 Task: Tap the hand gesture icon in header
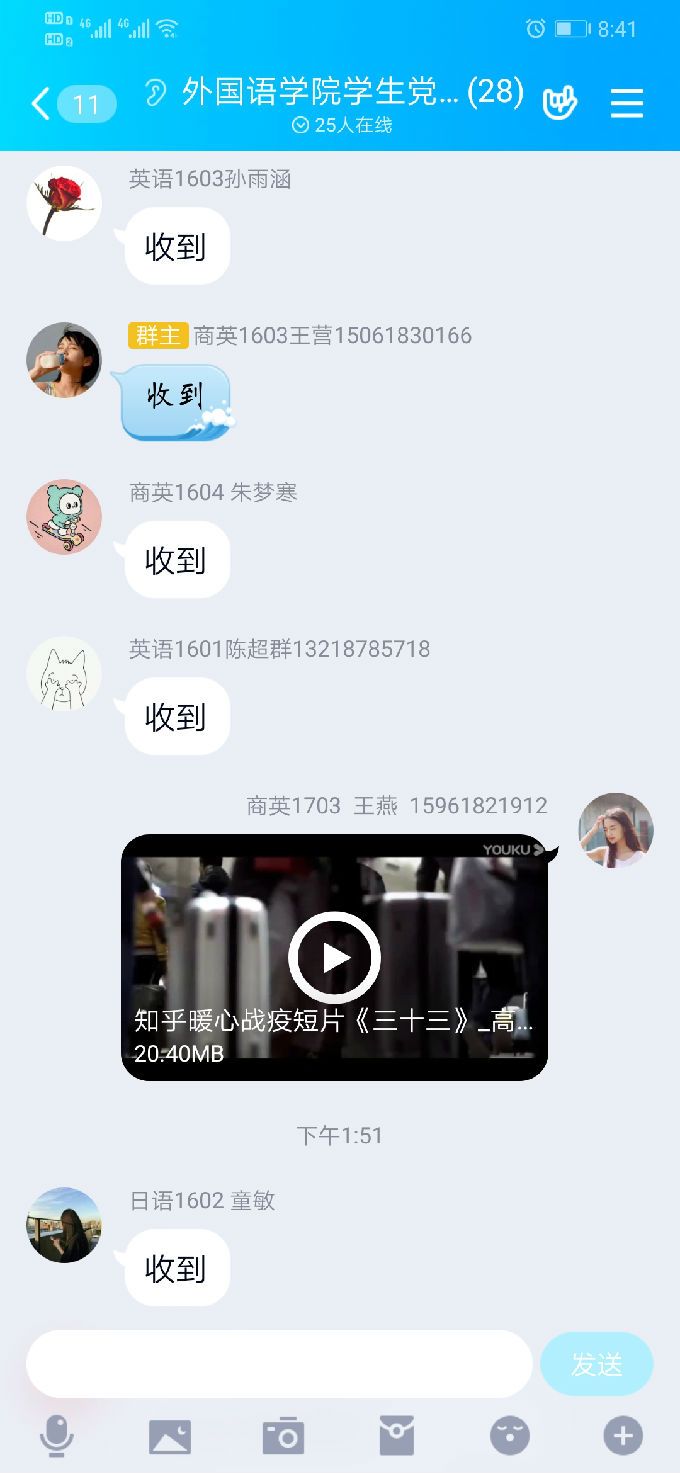[x=559, y=103]
